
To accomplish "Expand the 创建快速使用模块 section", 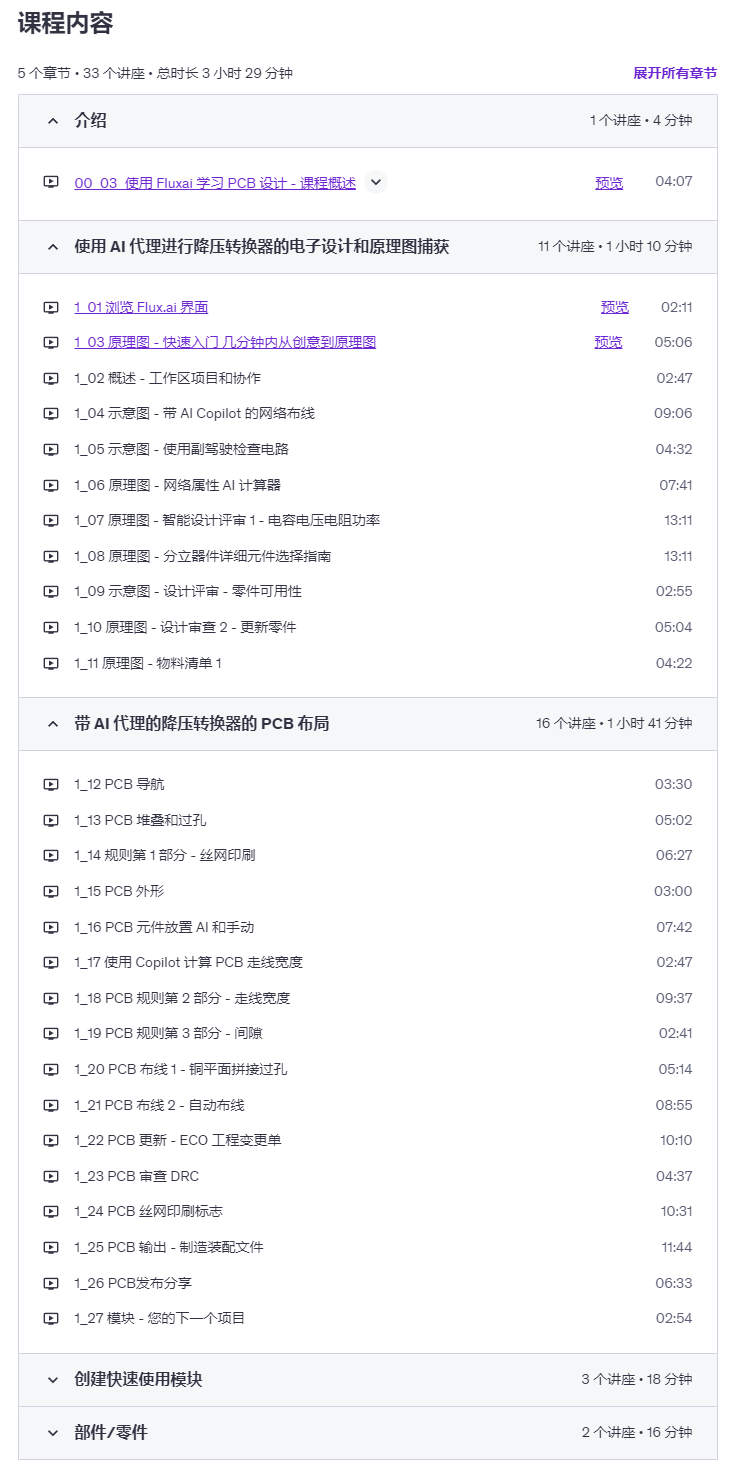I will pos(368,1380).
